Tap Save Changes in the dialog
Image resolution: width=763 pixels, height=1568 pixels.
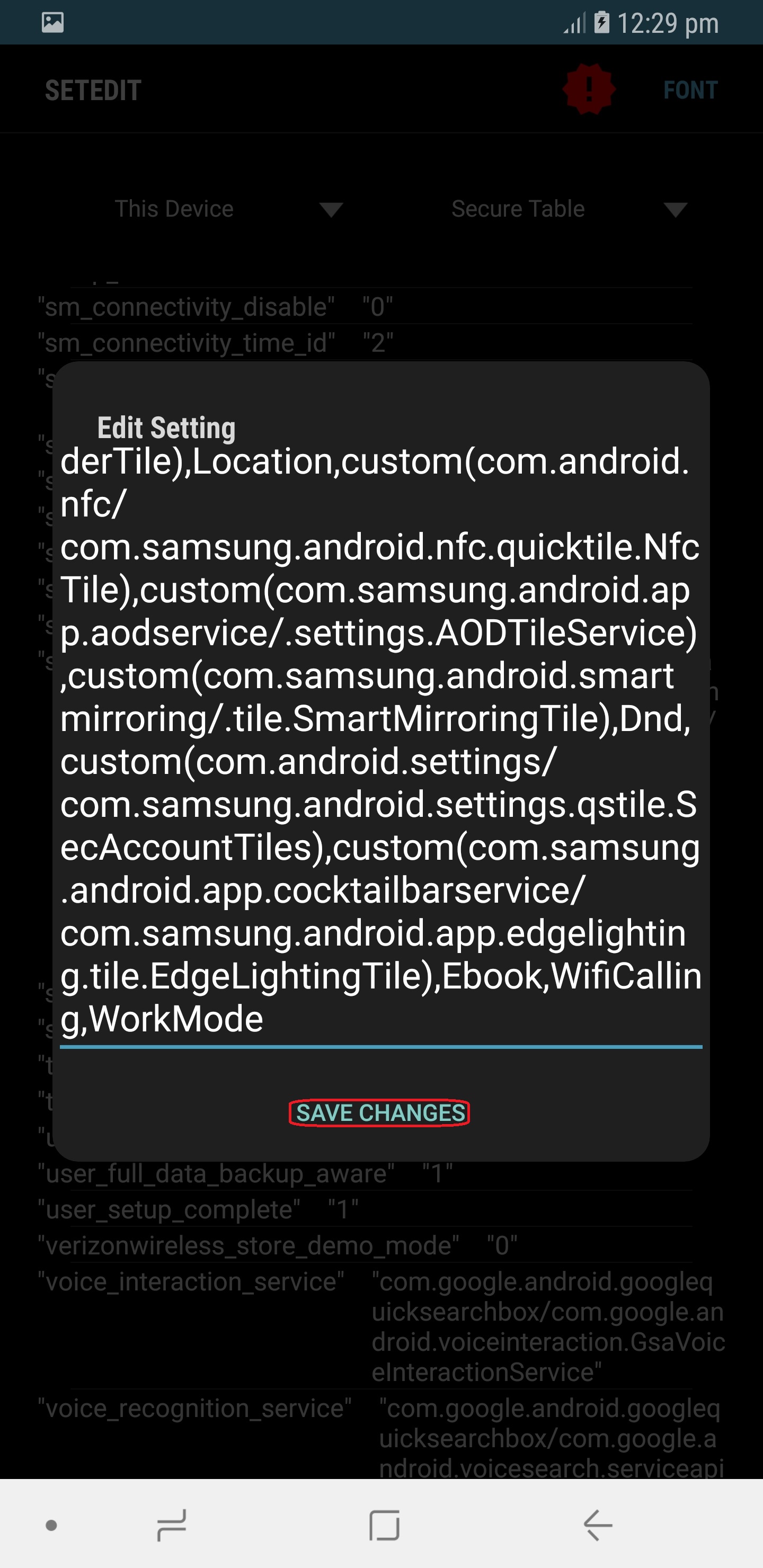(379, 1112)
